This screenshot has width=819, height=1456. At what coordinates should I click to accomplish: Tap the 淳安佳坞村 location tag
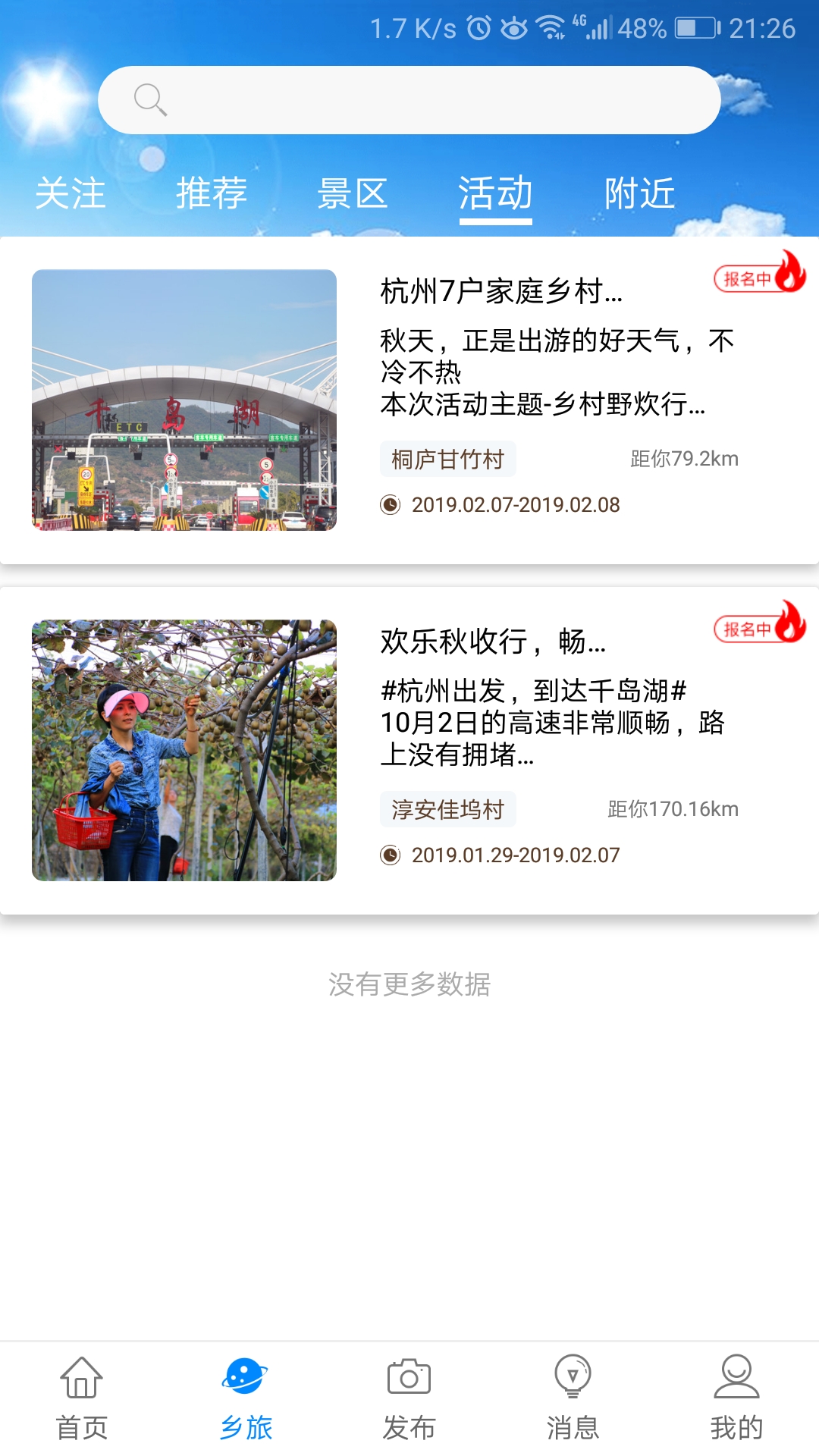click(447, 809)
